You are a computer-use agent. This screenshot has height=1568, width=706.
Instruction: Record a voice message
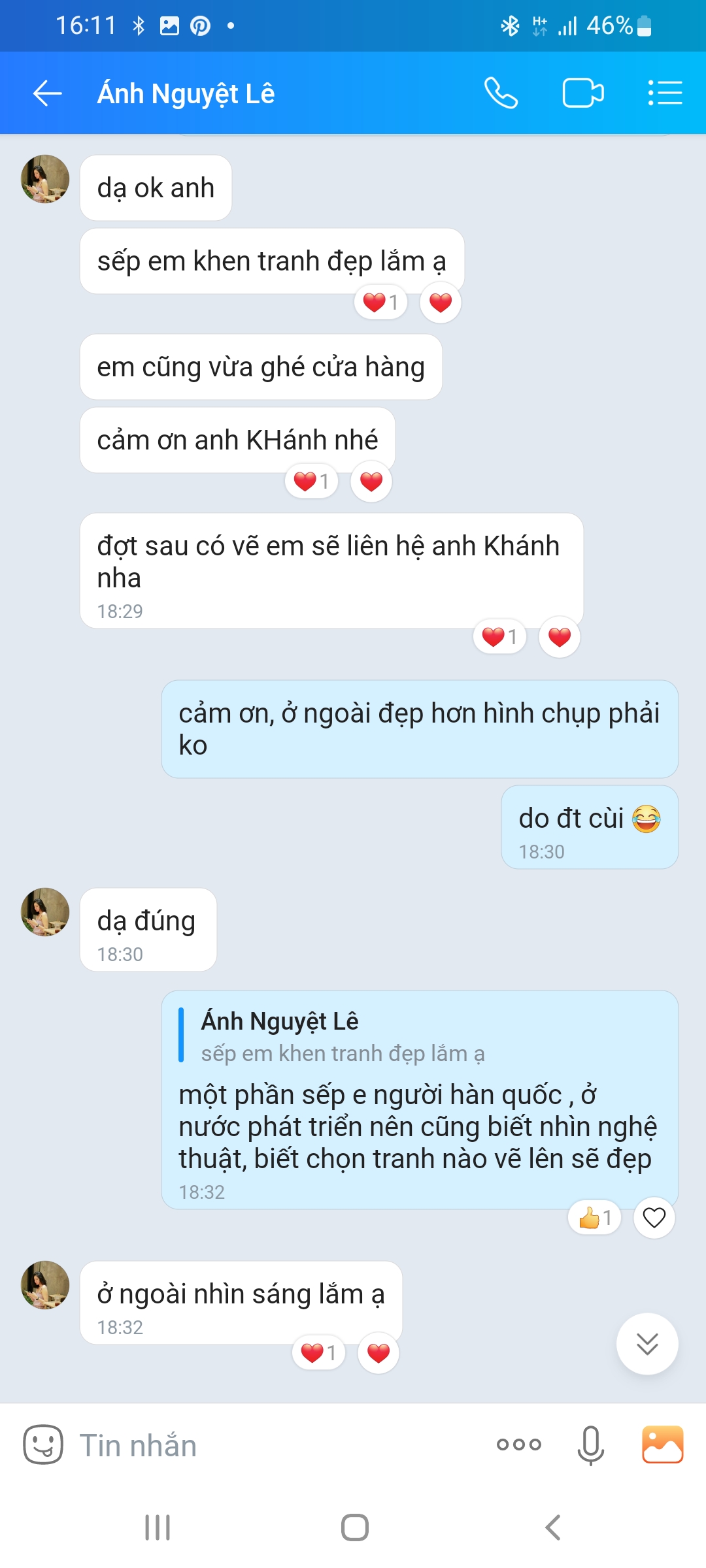coord(590,1445)
